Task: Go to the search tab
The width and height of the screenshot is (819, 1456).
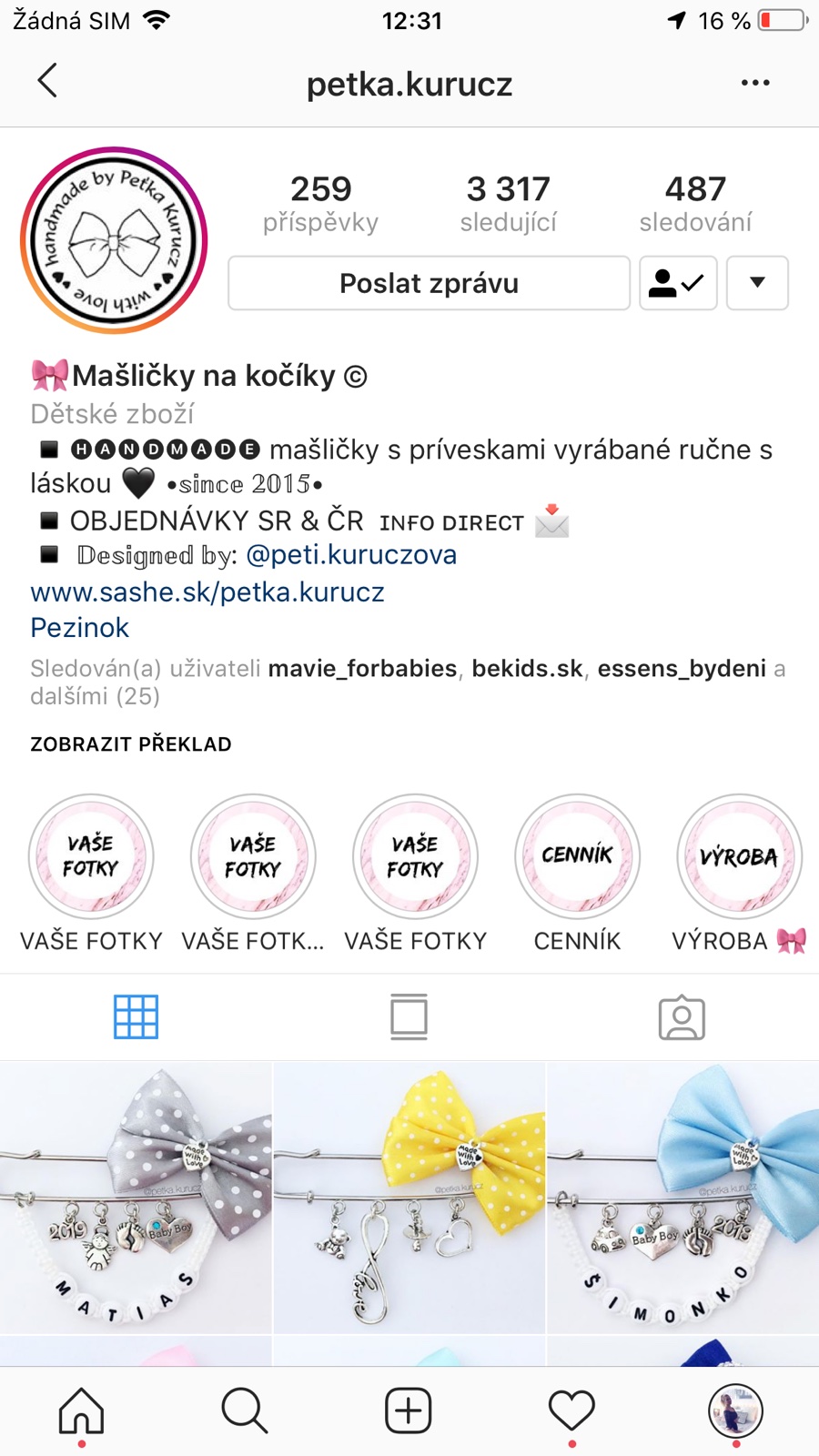Action: click(x=244, y=1411)
